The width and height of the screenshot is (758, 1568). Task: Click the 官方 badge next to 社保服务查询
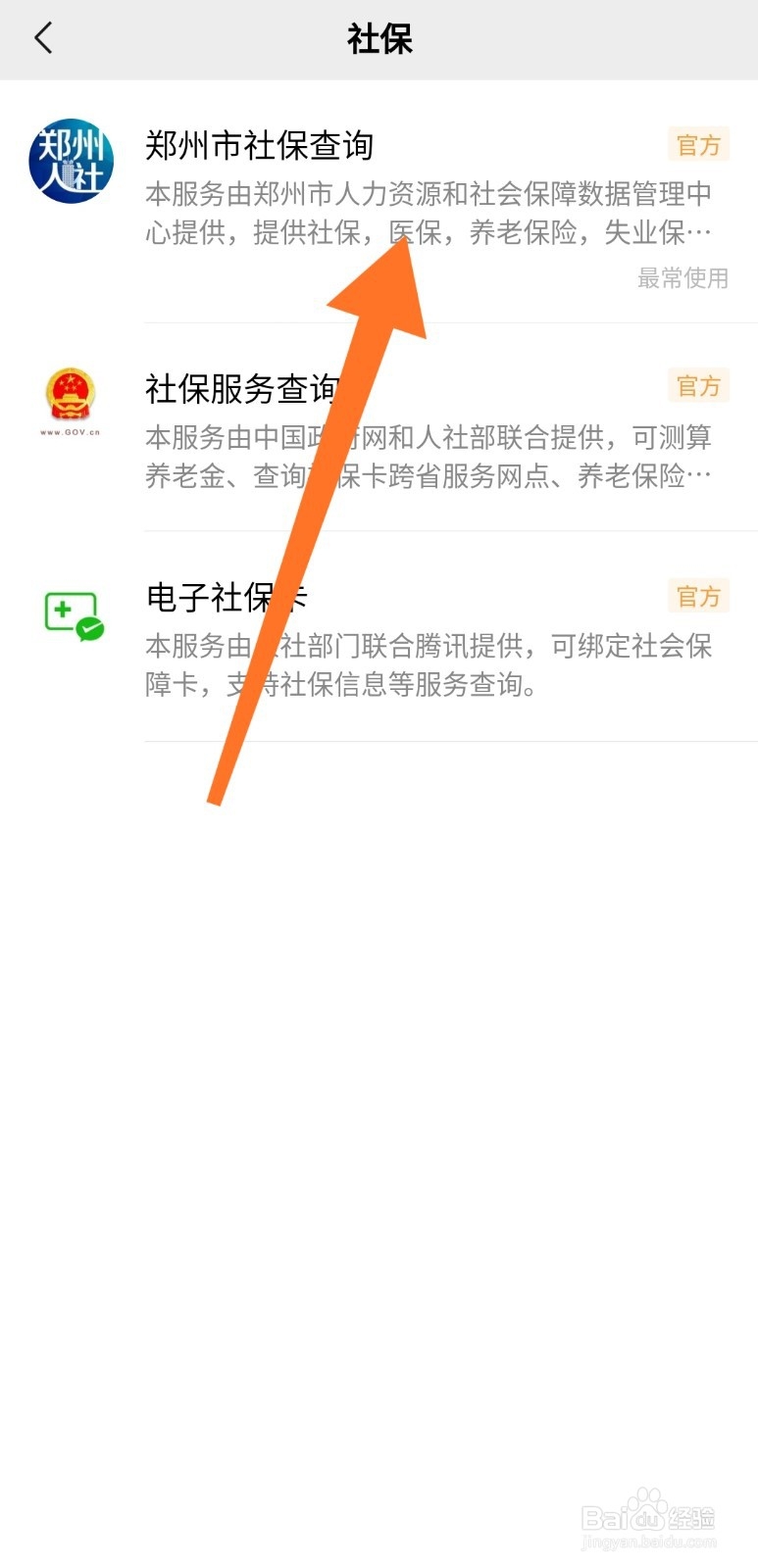697,386
